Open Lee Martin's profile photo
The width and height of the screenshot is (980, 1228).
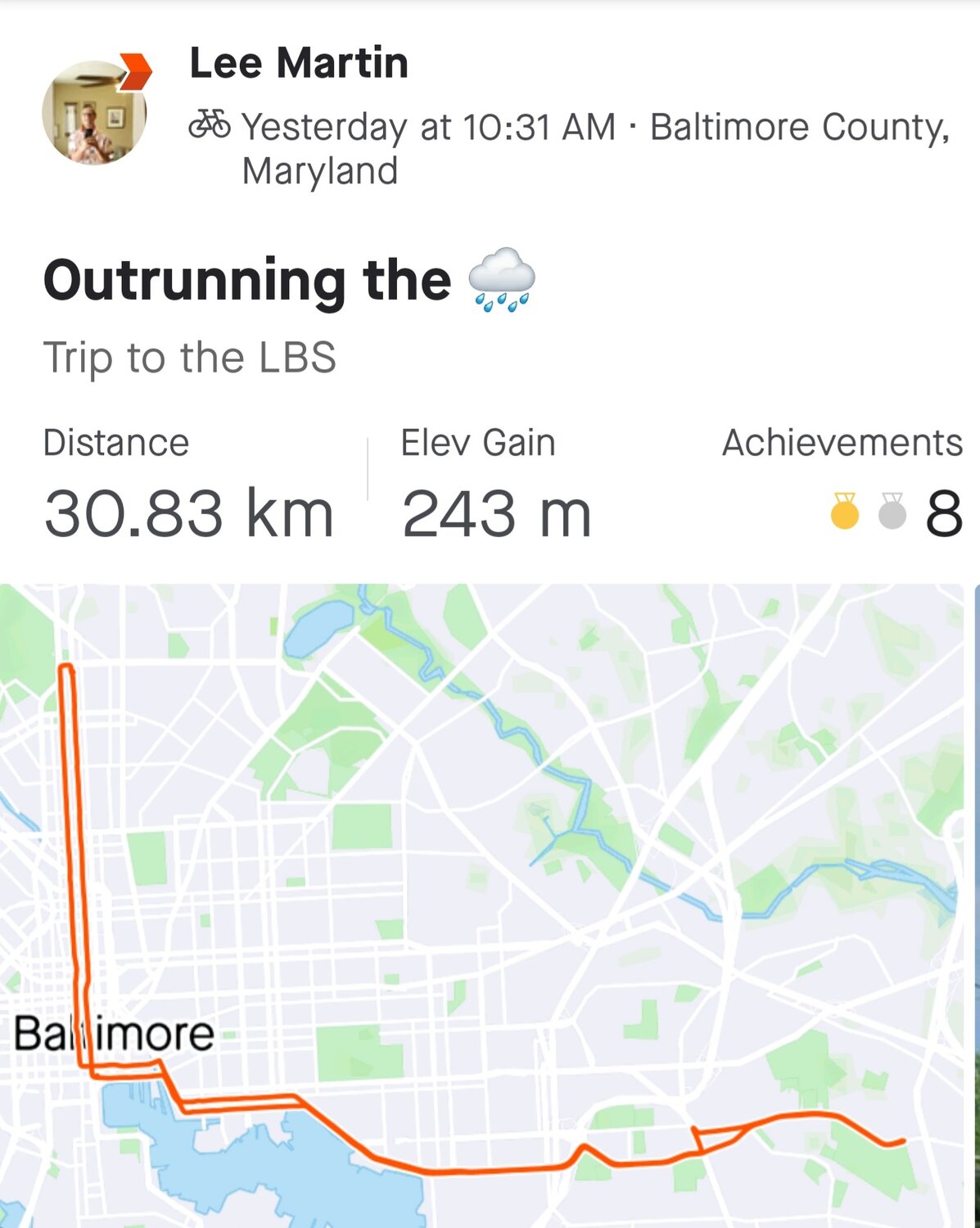pyautogui.click(x=94, y=112)
